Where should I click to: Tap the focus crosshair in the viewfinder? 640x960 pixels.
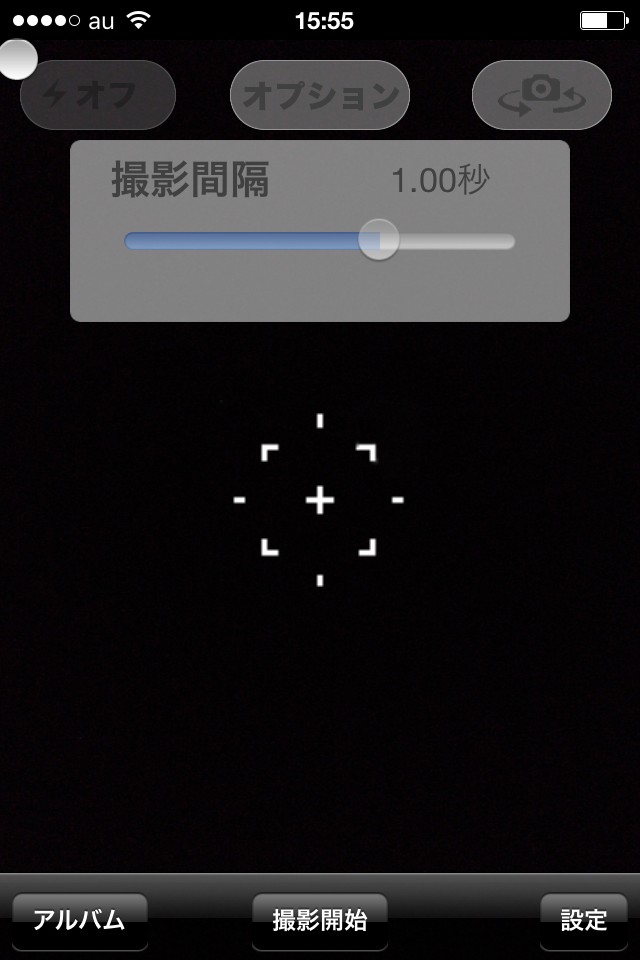pyautogui.click(x=319, y=500)
